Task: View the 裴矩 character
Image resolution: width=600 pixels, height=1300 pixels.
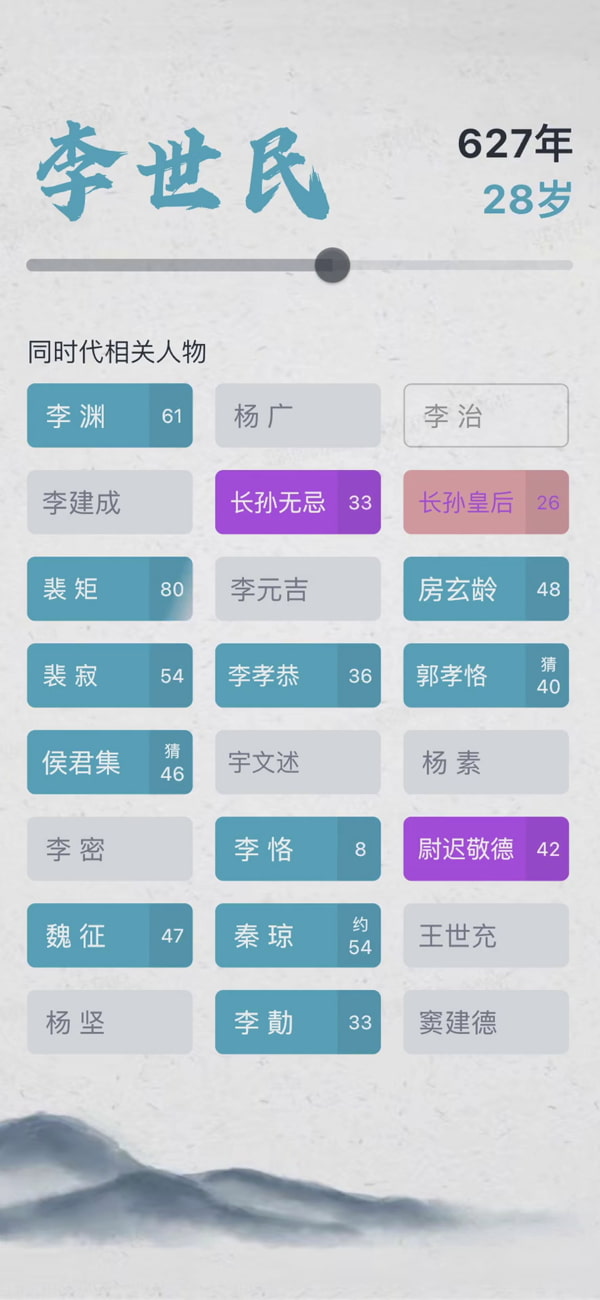Action: [110, 589]
